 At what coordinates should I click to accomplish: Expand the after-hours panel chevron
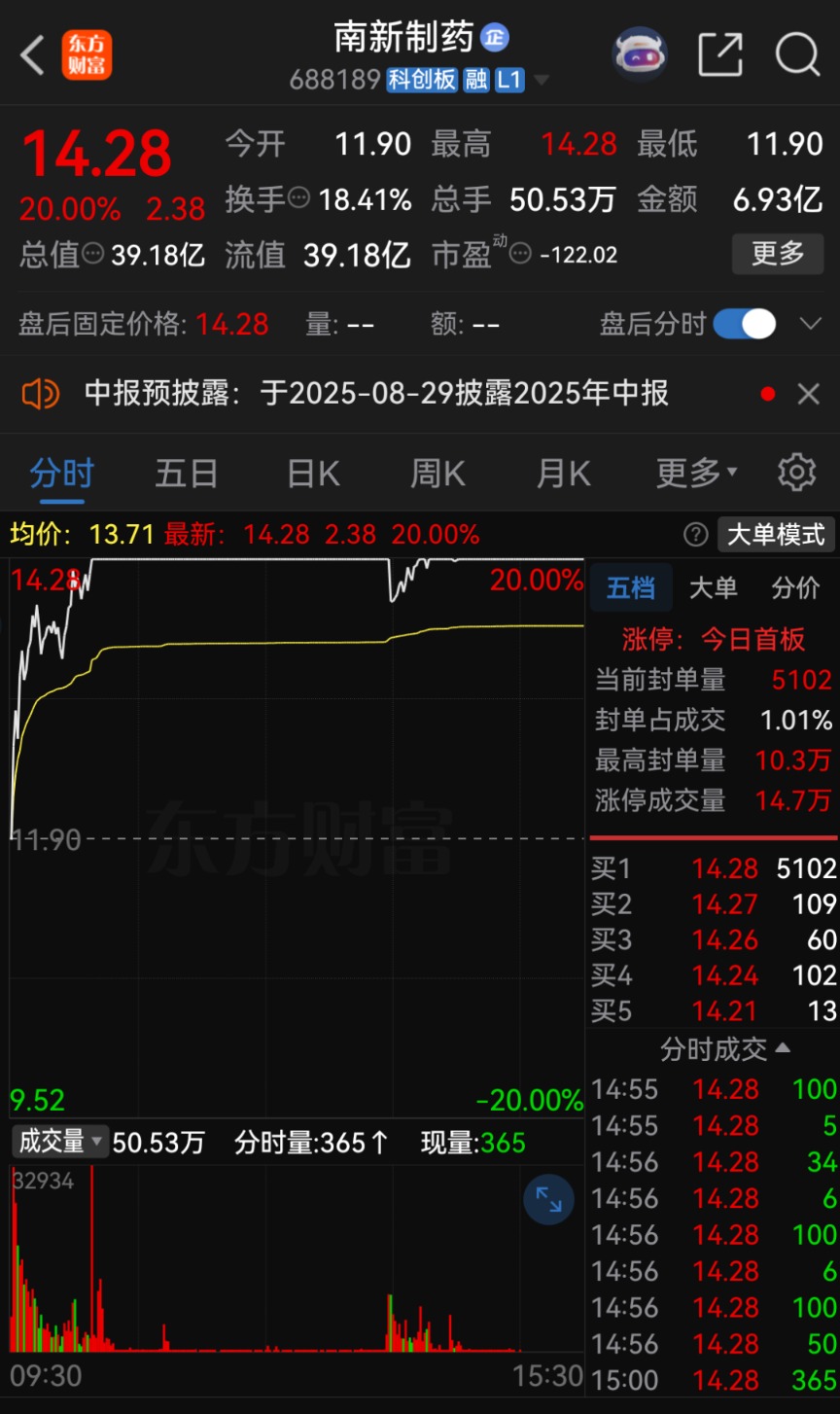[809, 323]
